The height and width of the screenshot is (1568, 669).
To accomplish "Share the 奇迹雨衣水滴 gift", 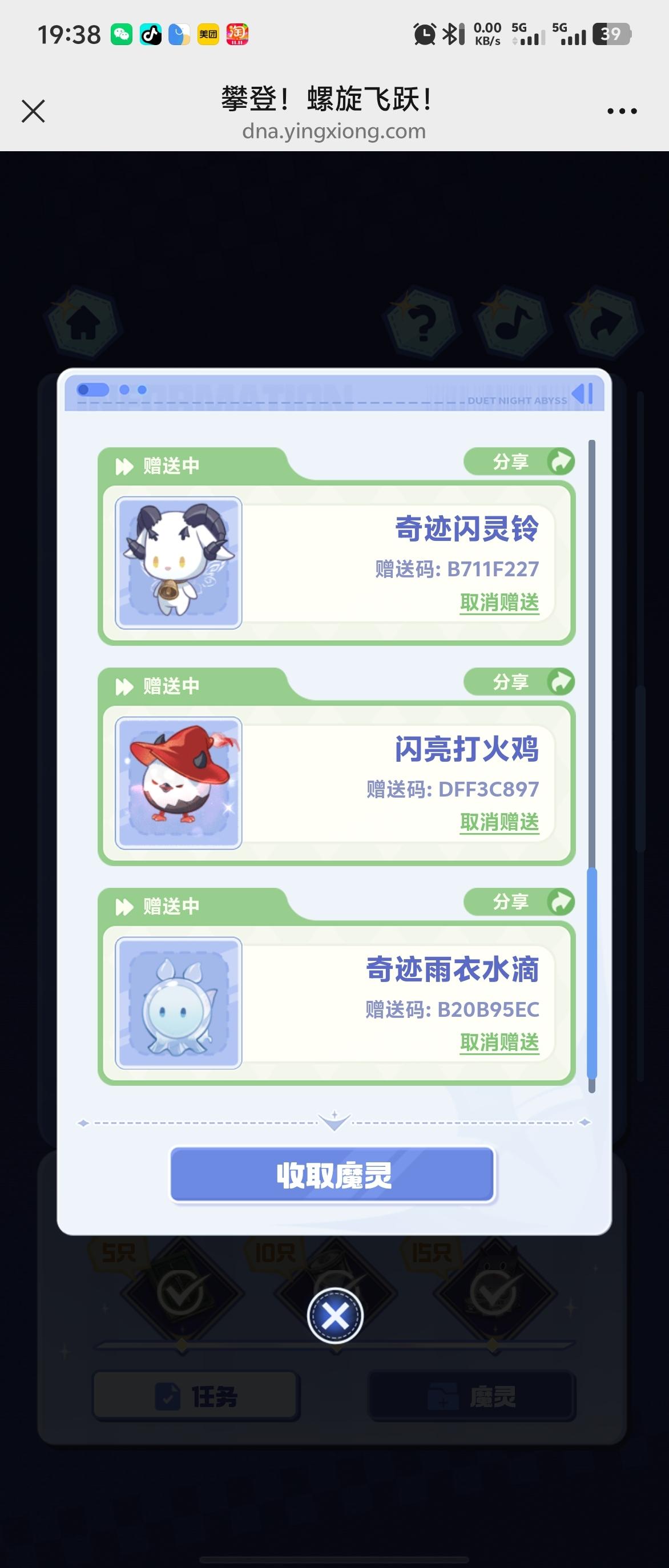I will [x=519, y=902].
